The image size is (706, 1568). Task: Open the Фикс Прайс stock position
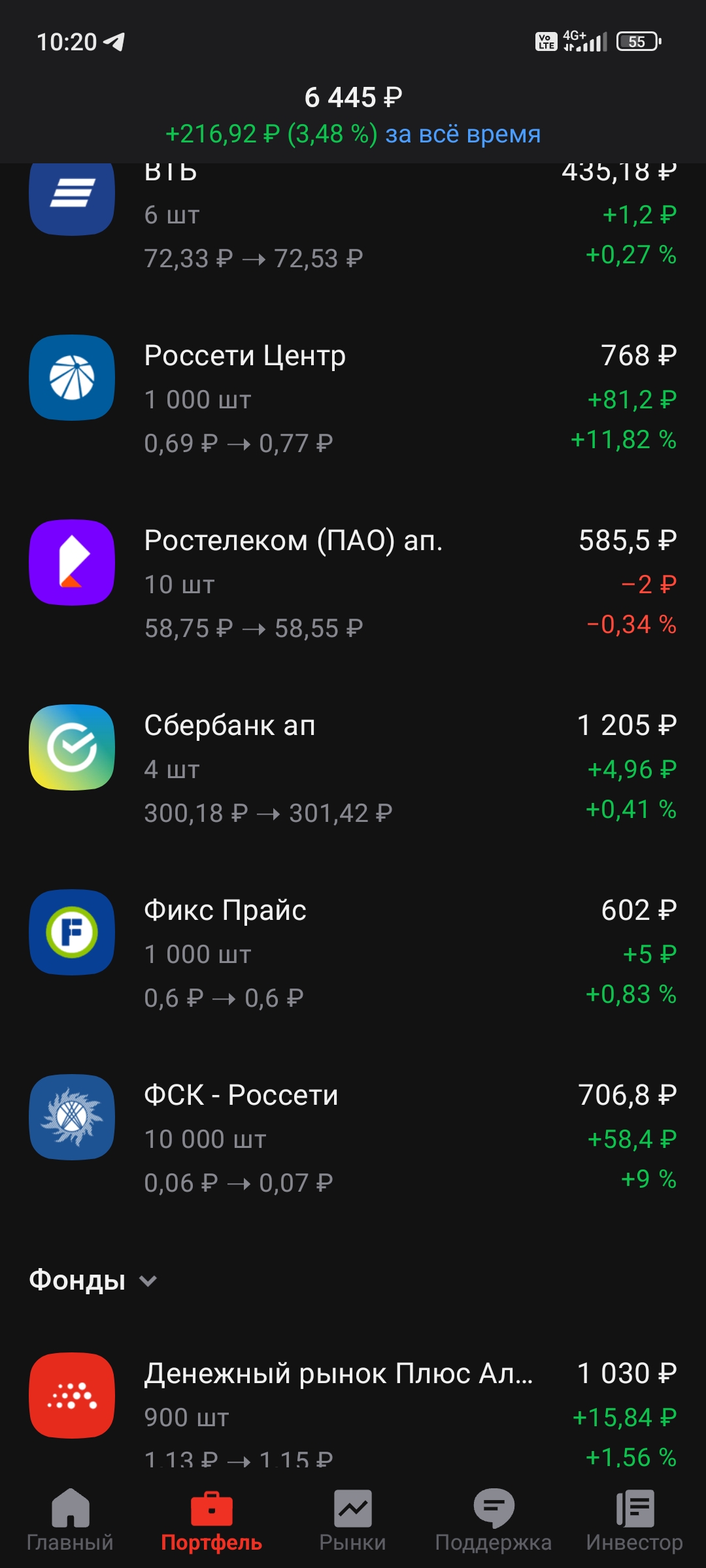(x=353, y=953)
